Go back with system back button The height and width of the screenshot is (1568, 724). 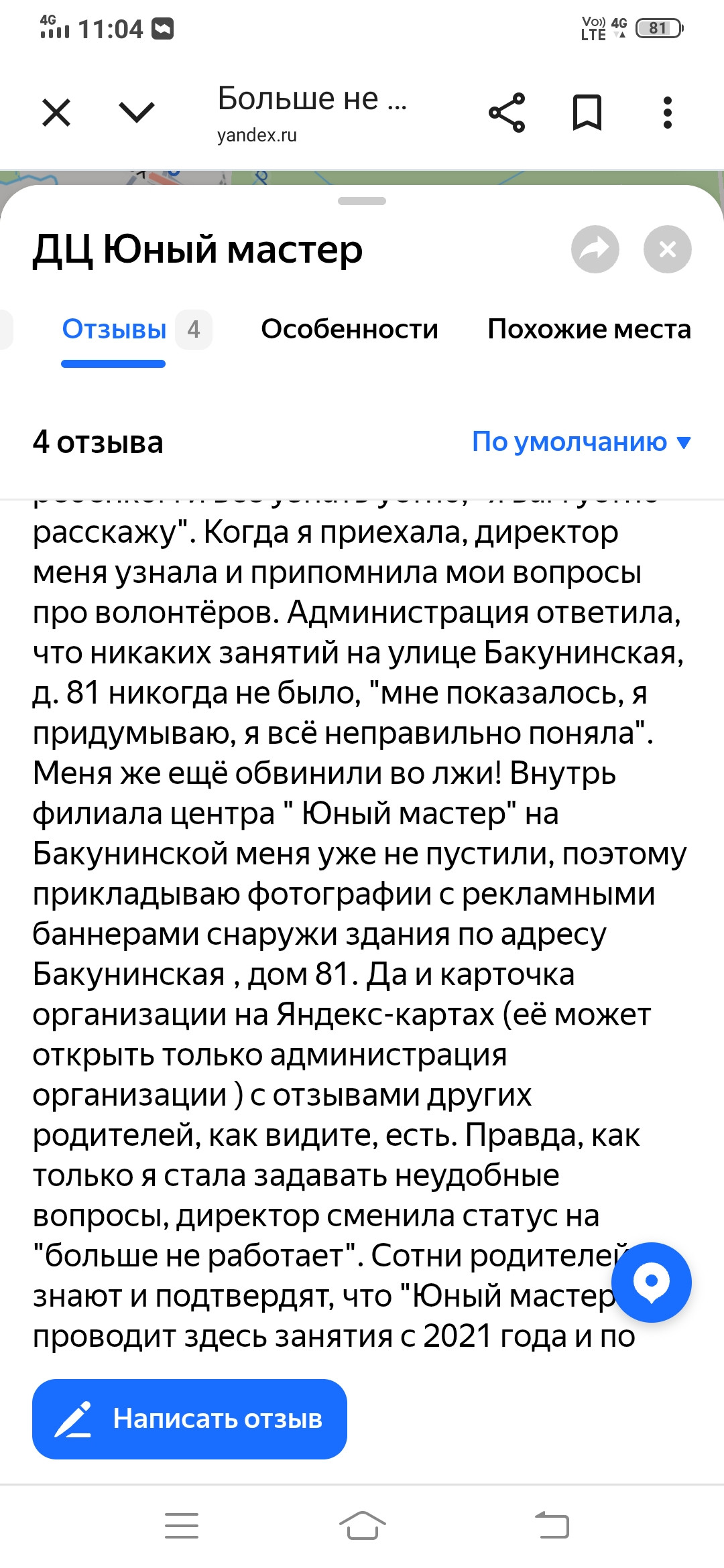[551, 1526]
